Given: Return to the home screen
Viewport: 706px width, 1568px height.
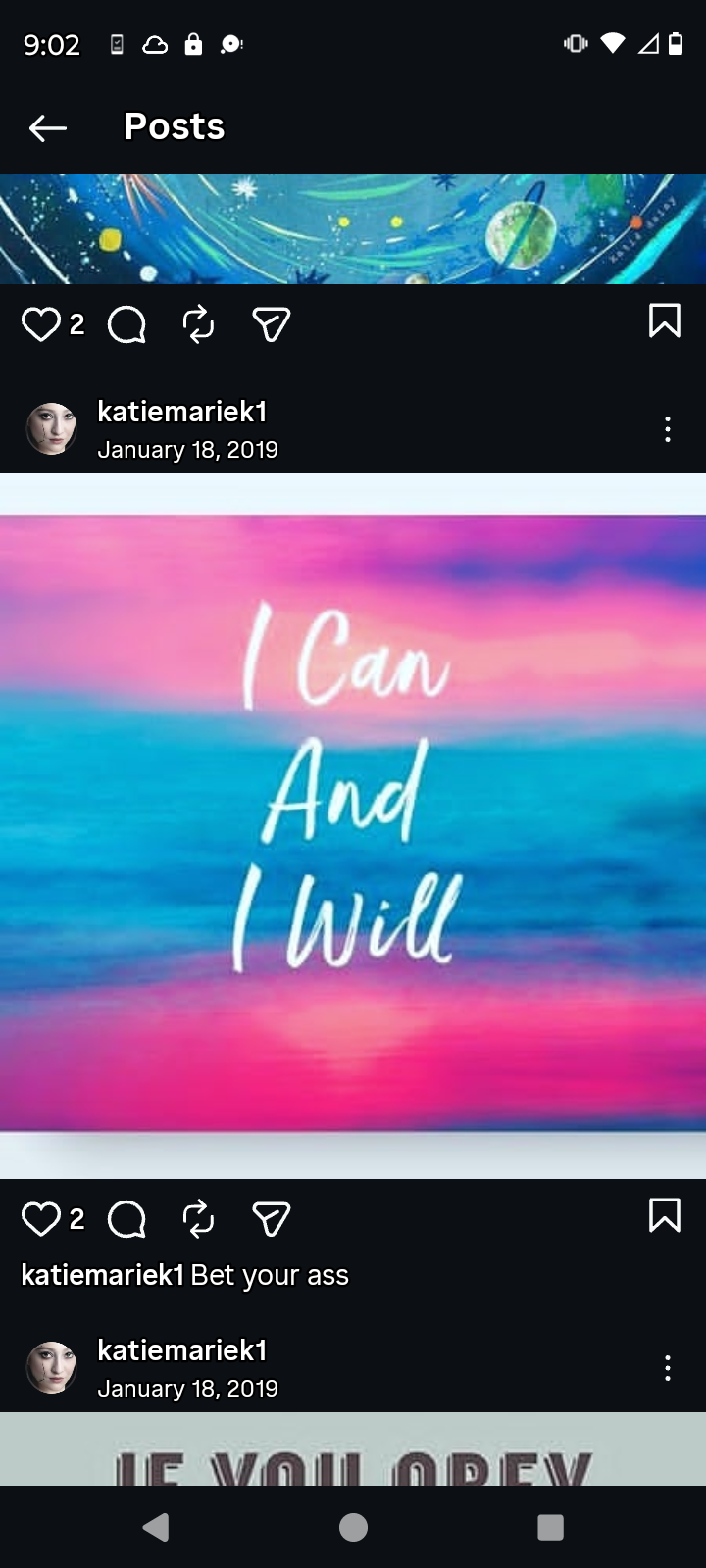Looking at the screenshot, I should [x=353, y=1527].
